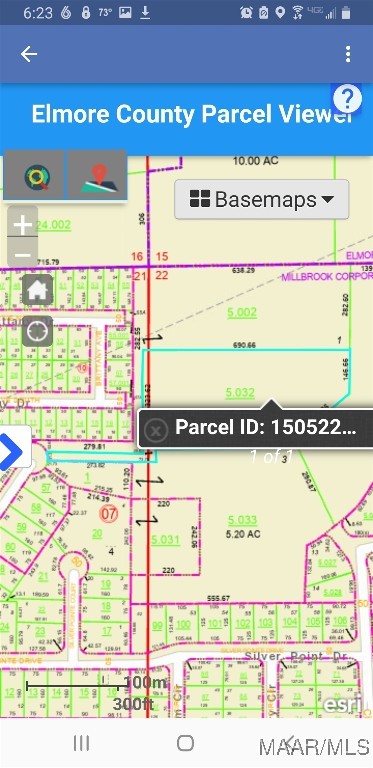
Task: Locate my current position
Action: (37, 331)
